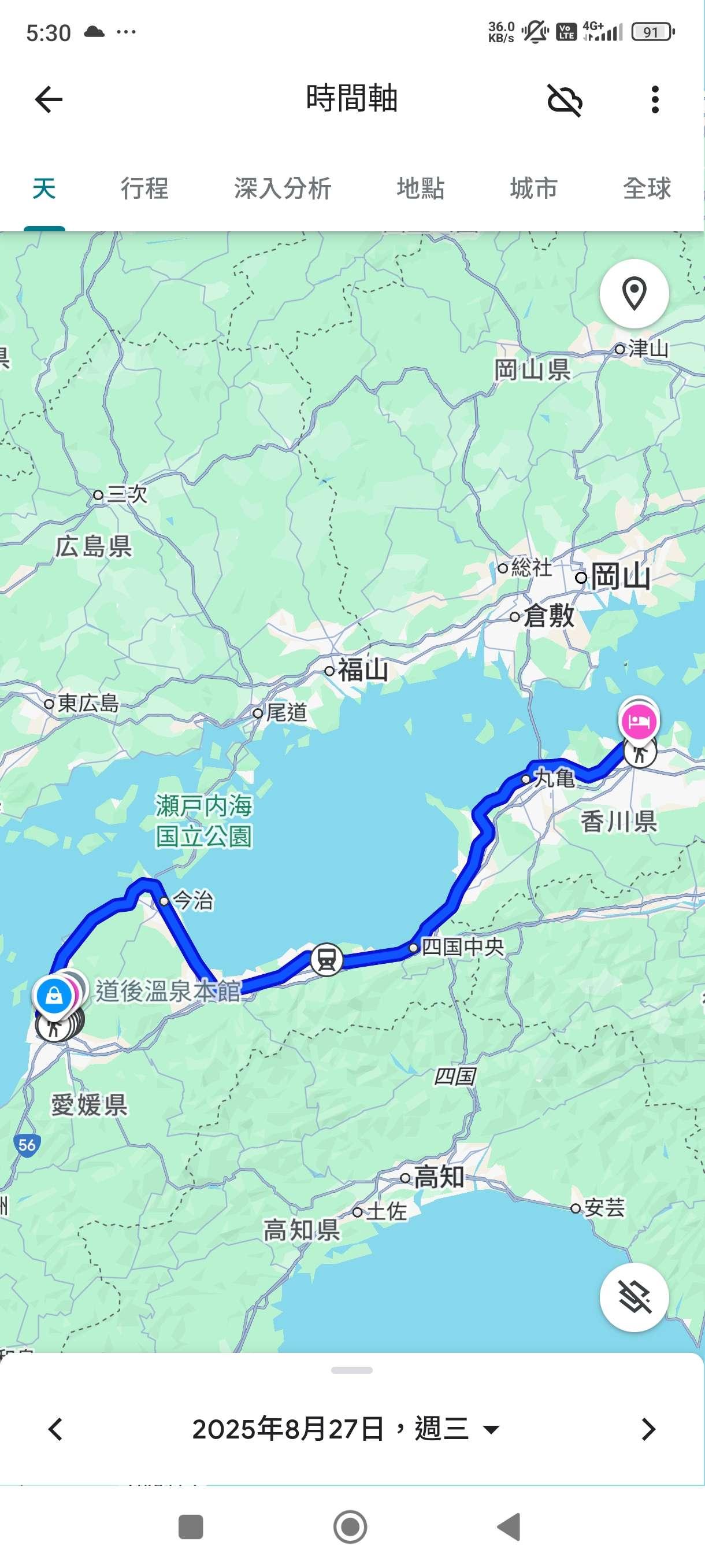This screenshot has height=1568, width=705.
Task: Tap the blue shopping bag marker
Action: (54, 996)
